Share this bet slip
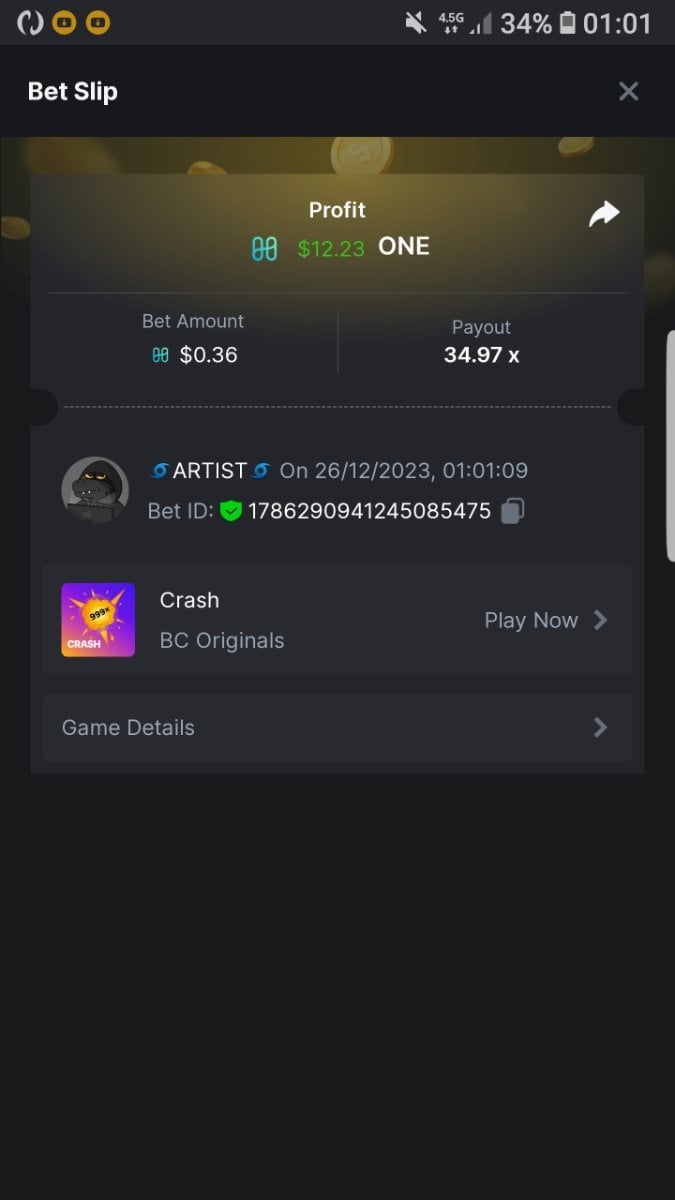The image size is (675, 1200). [604, 213]
